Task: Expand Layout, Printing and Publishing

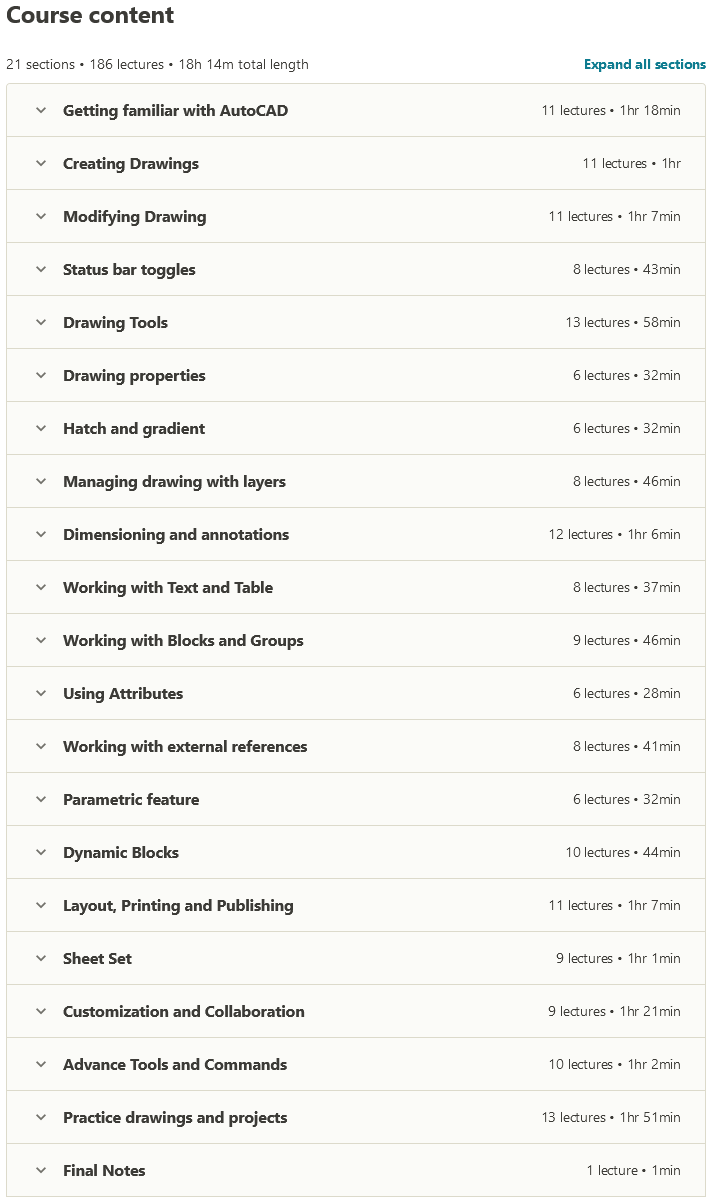Action: [356, 905]
